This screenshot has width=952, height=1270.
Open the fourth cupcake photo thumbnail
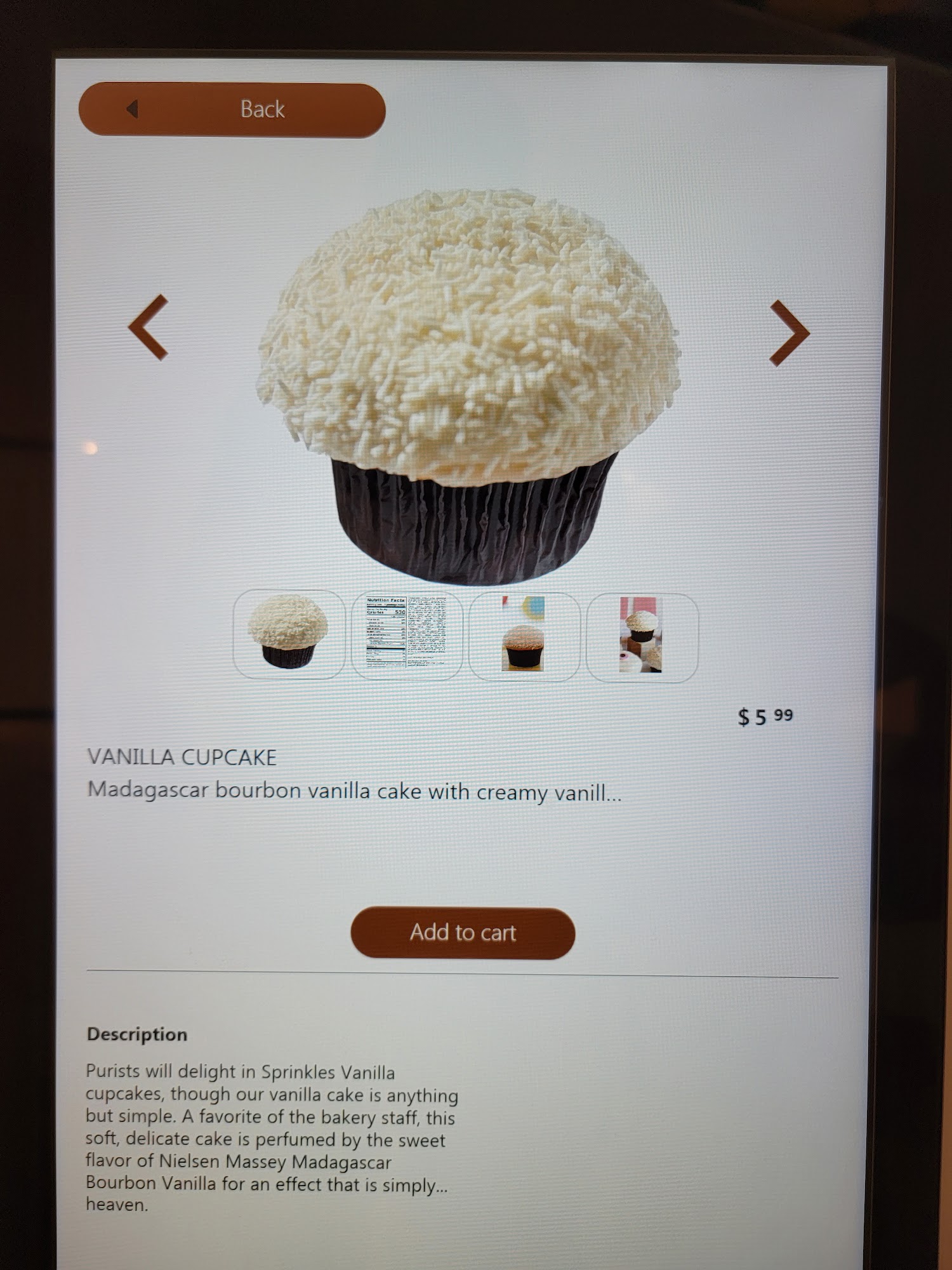tap(642, 637)
